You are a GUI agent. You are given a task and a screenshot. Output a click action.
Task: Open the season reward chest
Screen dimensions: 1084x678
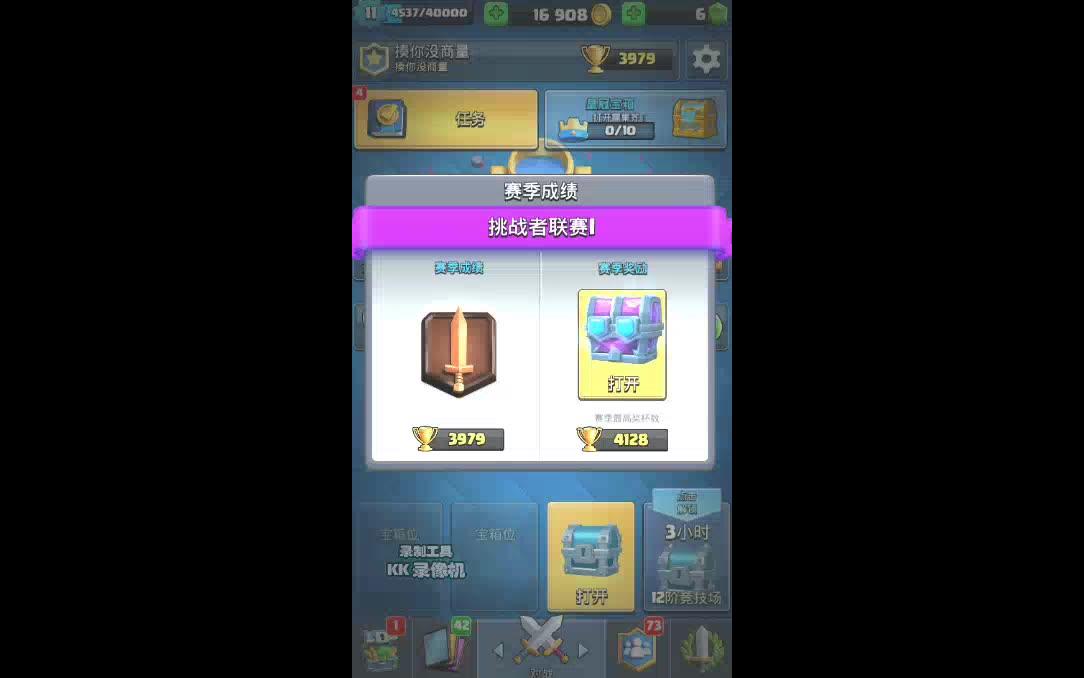click(621, 345)
